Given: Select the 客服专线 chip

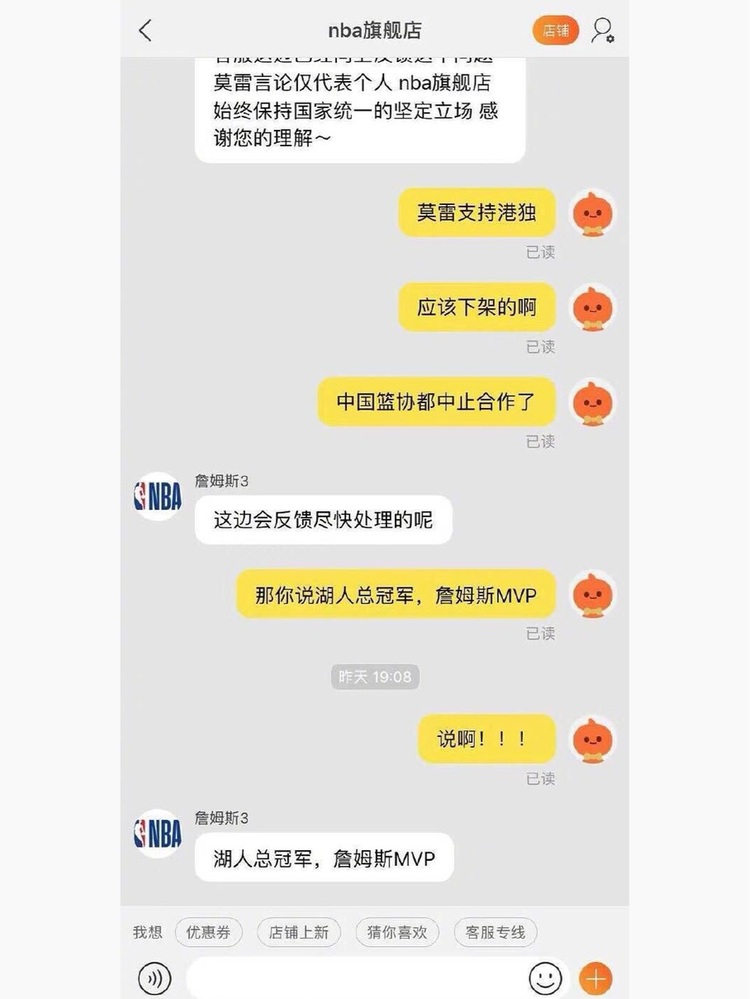Looking at the screenshot, I should pyautogui.click(x=495, y=932).
